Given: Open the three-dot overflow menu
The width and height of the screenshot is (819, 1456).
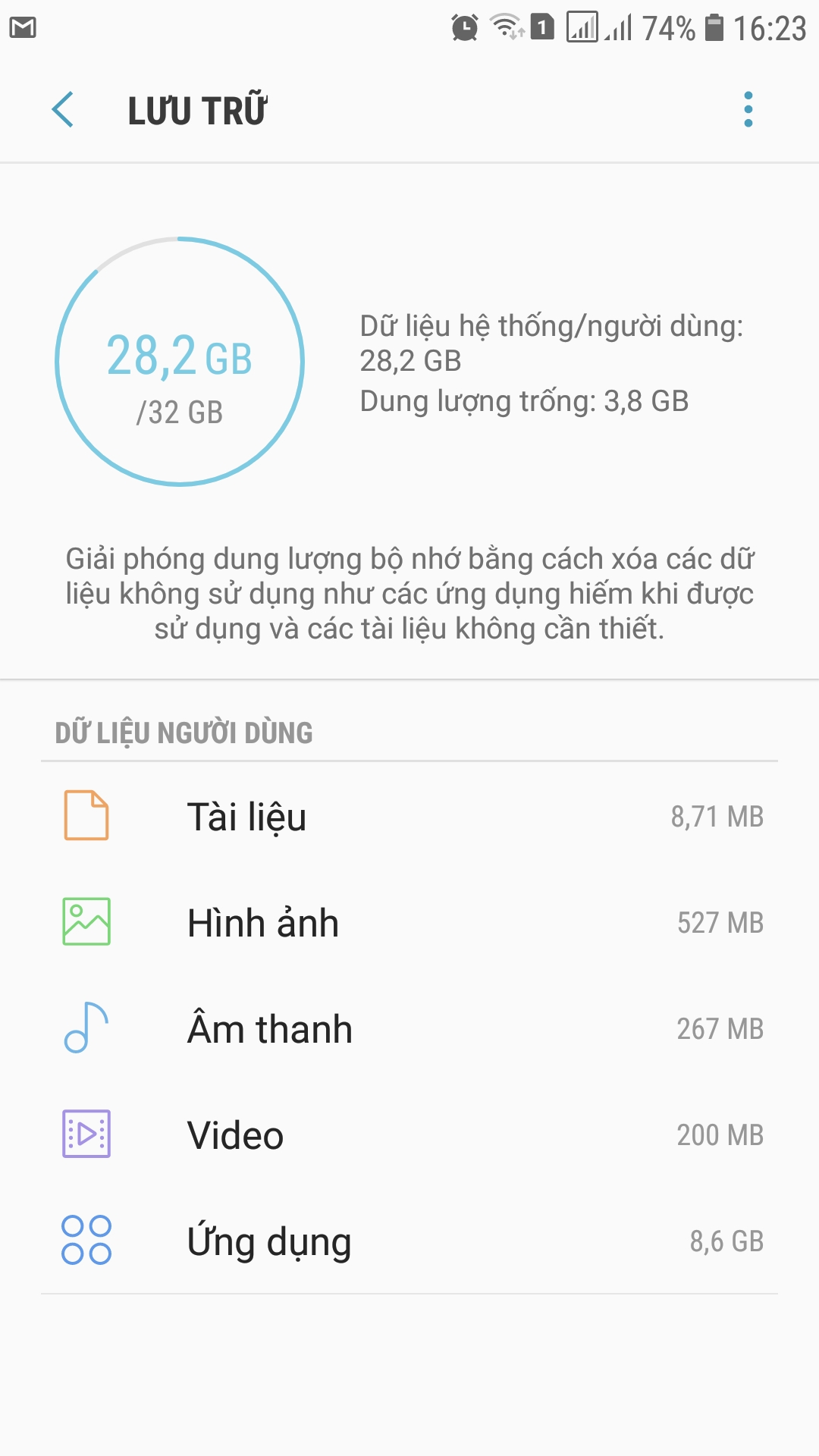Looking at the screenshot, I should [748, 110].
